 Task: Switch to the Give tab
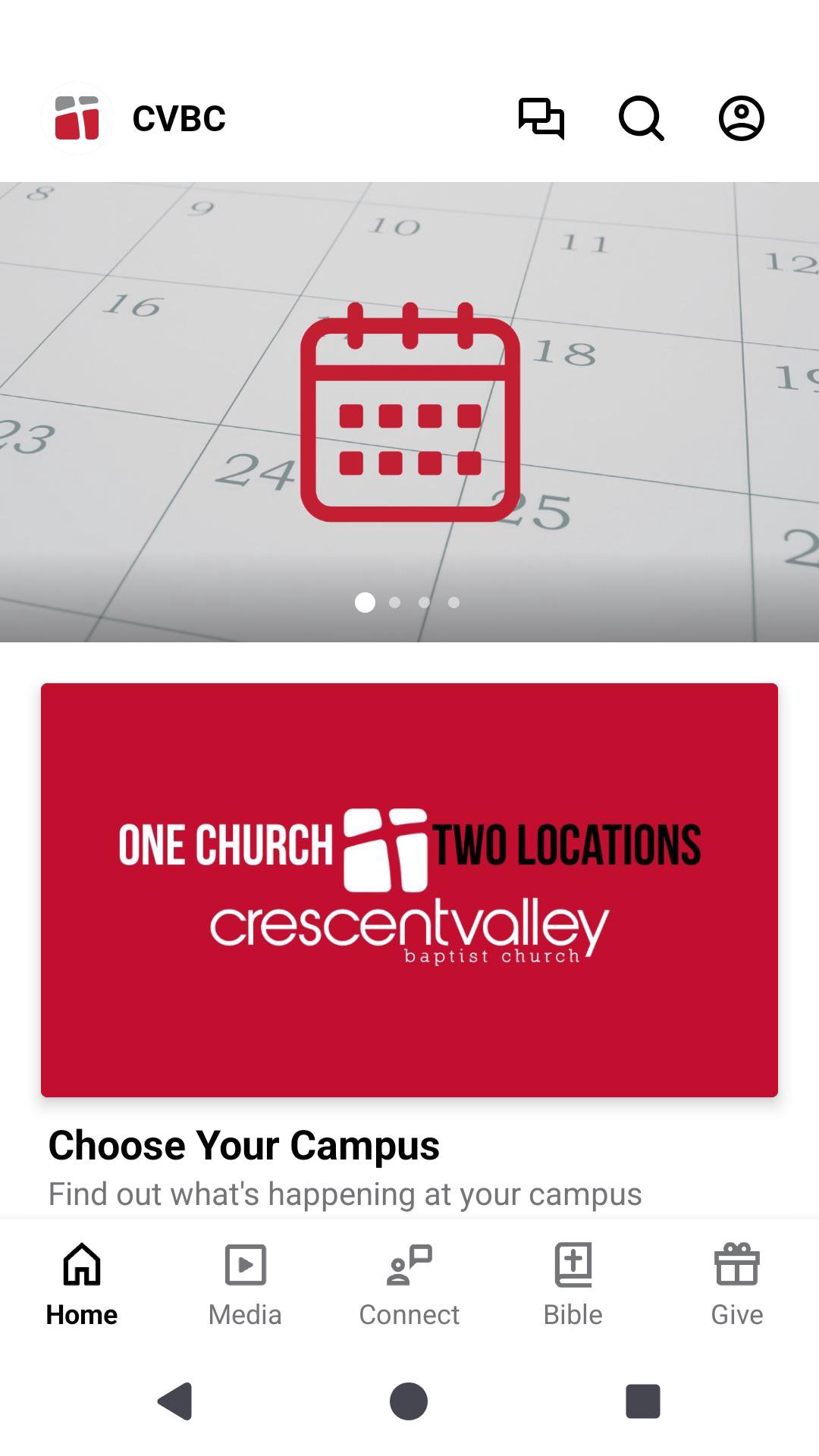[736, 1282]
